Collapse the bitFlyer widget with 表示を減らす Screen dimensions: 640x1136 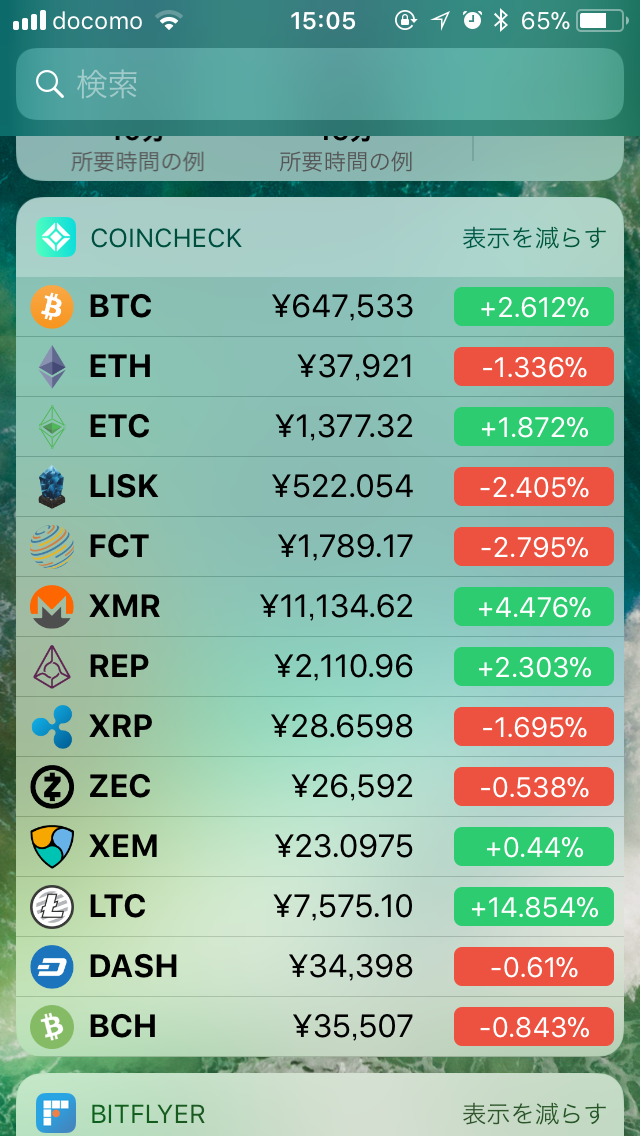(533, 1112)
